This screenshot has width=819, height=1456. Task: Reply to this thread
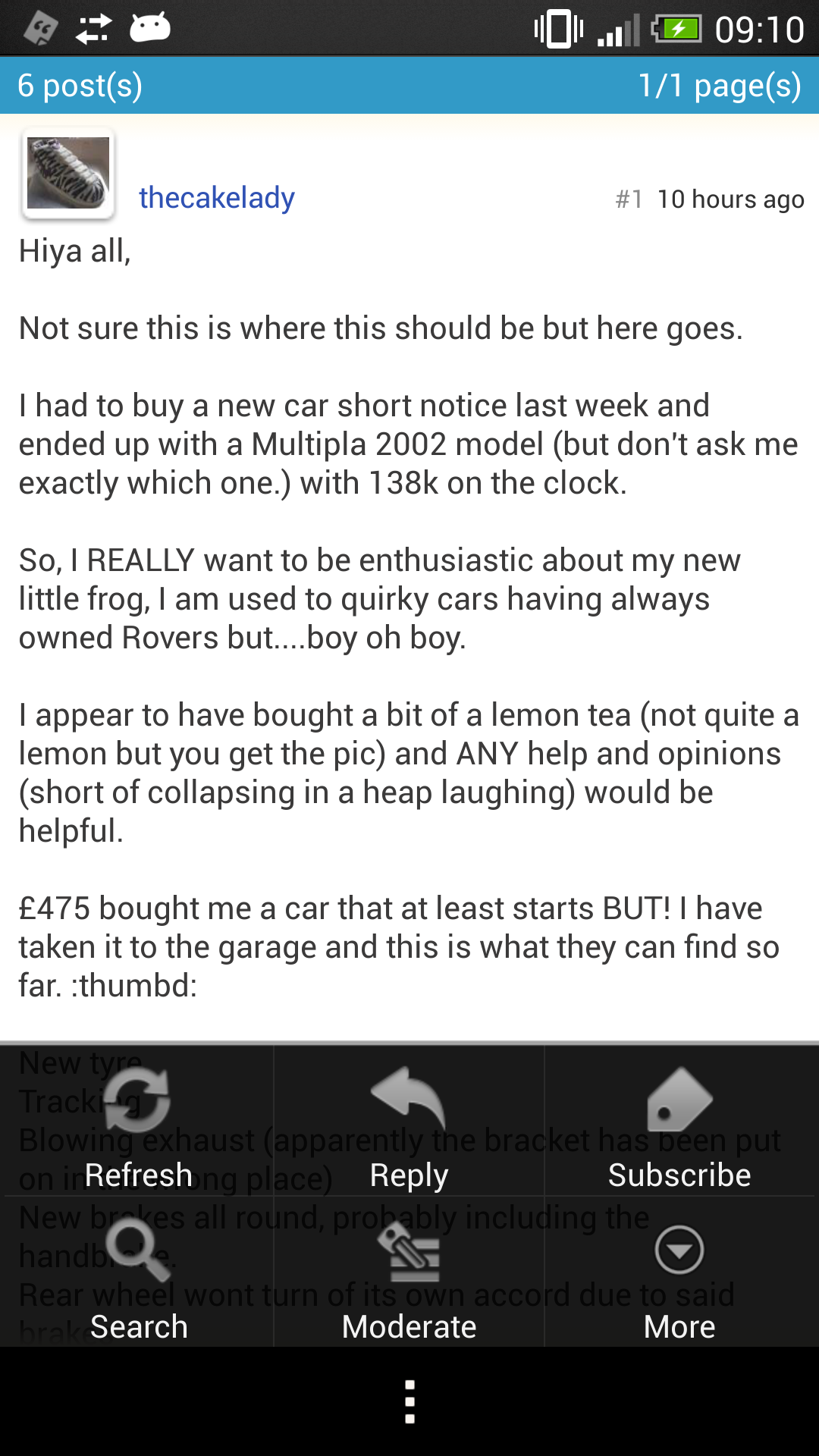[x=409, y=1122]
